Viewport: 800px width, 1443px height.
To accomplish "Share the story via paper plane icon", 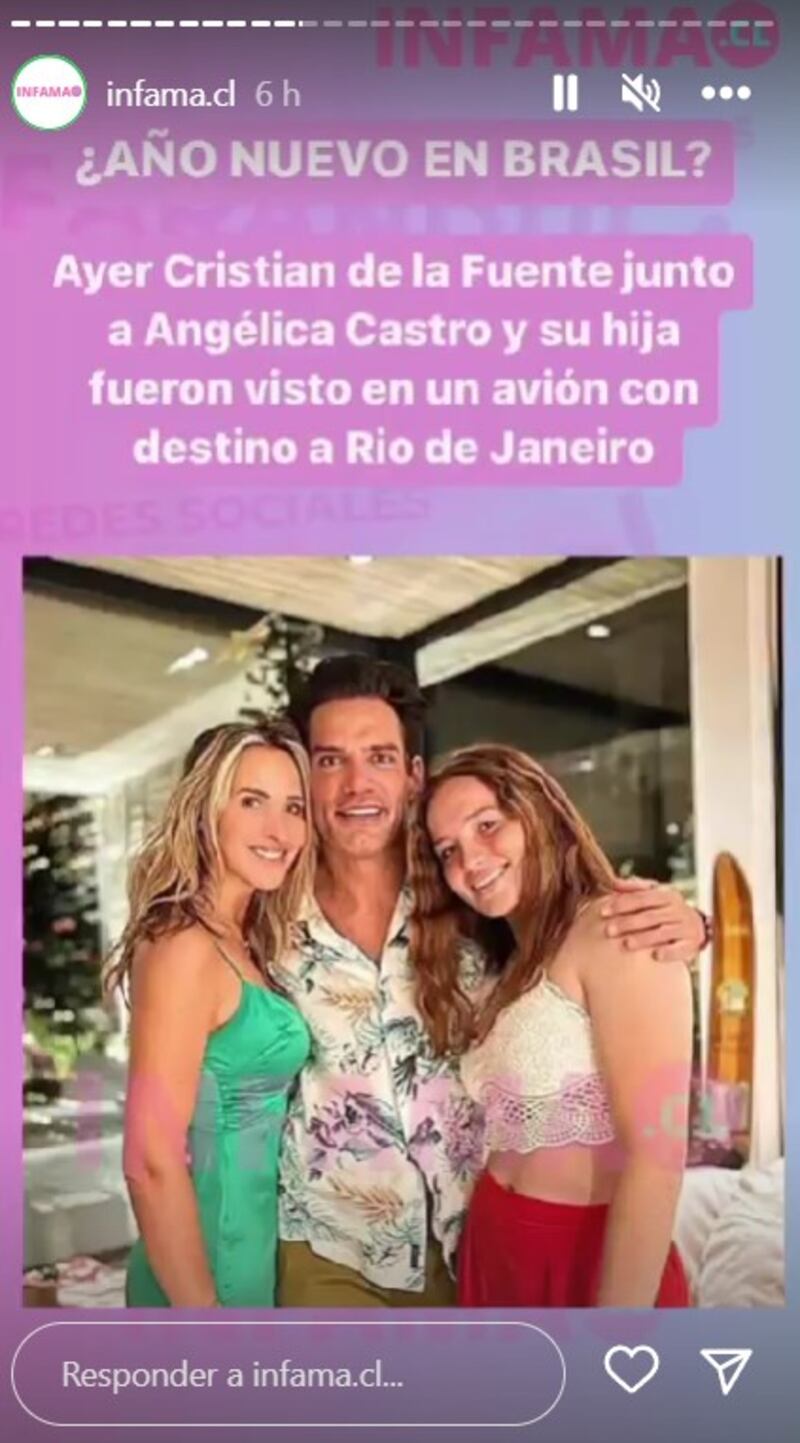I will coord(725,1370).
